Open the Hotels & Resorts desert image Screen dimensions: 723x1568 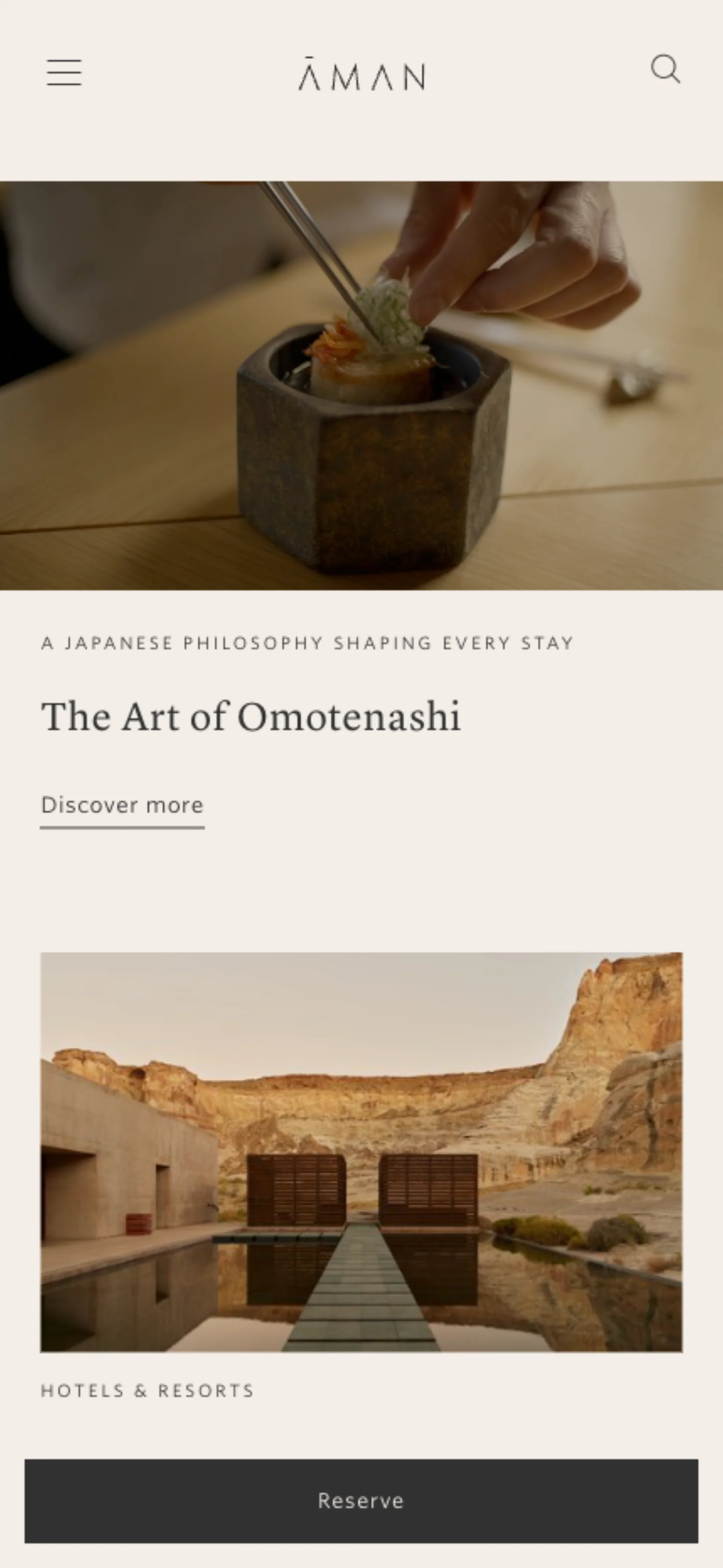[361, 1152]
